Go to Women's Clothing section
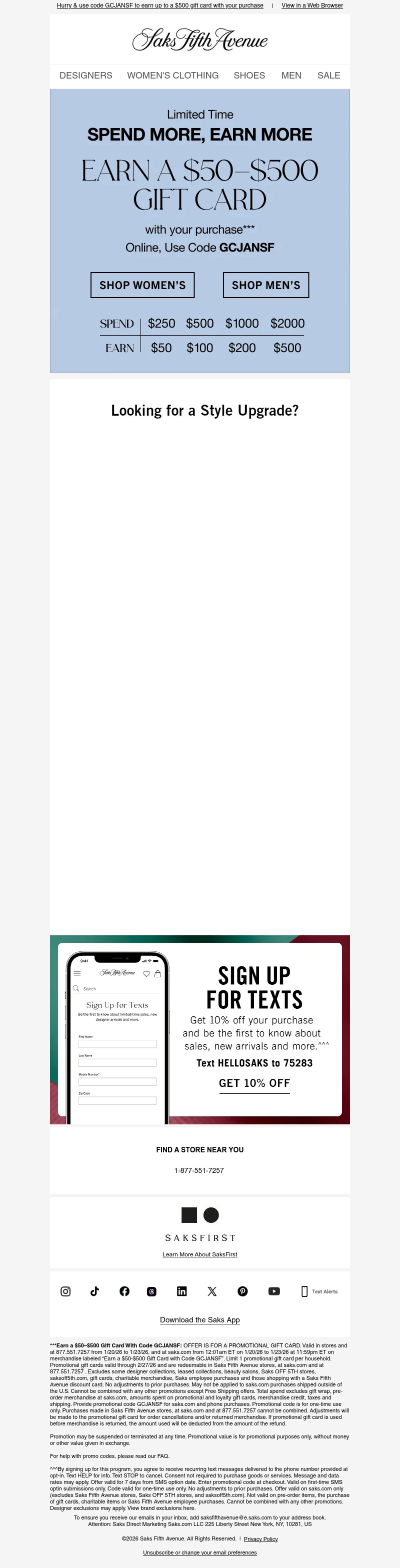Image resolution: width=400 pixels, height=1568 pixels. (172, 76)
